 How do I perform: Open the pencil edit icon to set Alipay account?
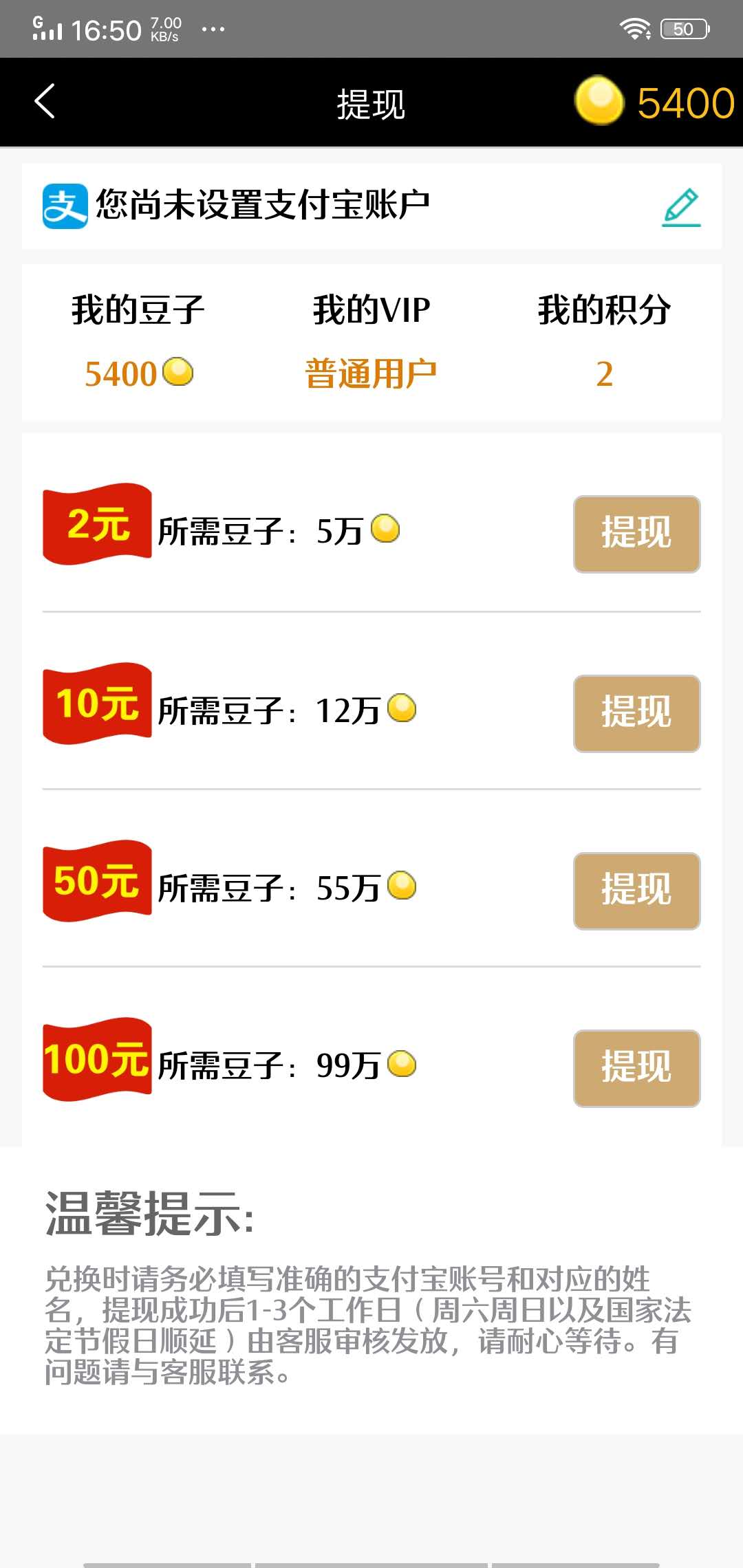pos(680,205)
